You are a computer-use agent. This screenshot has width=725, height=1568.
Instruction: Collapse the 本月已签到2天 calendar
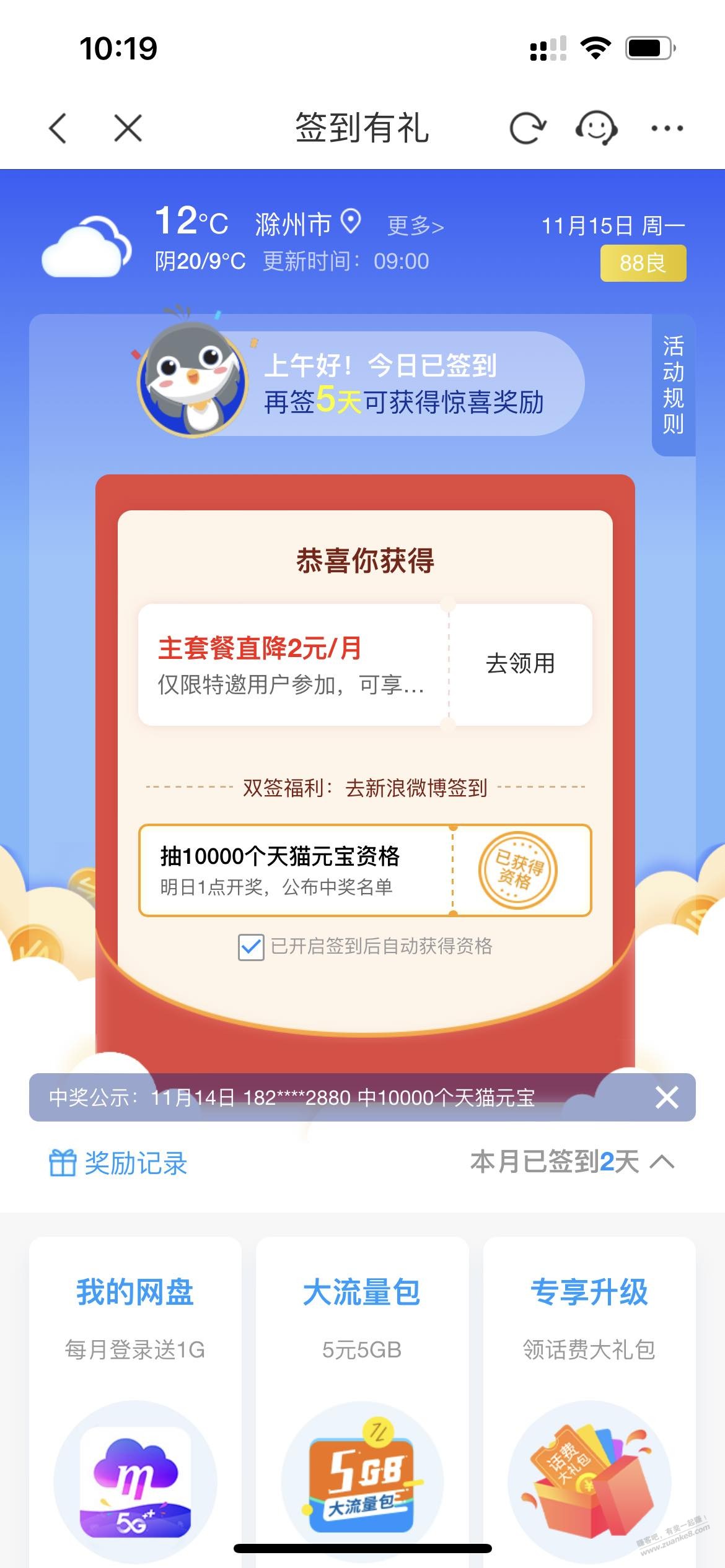pos(662,1162)
